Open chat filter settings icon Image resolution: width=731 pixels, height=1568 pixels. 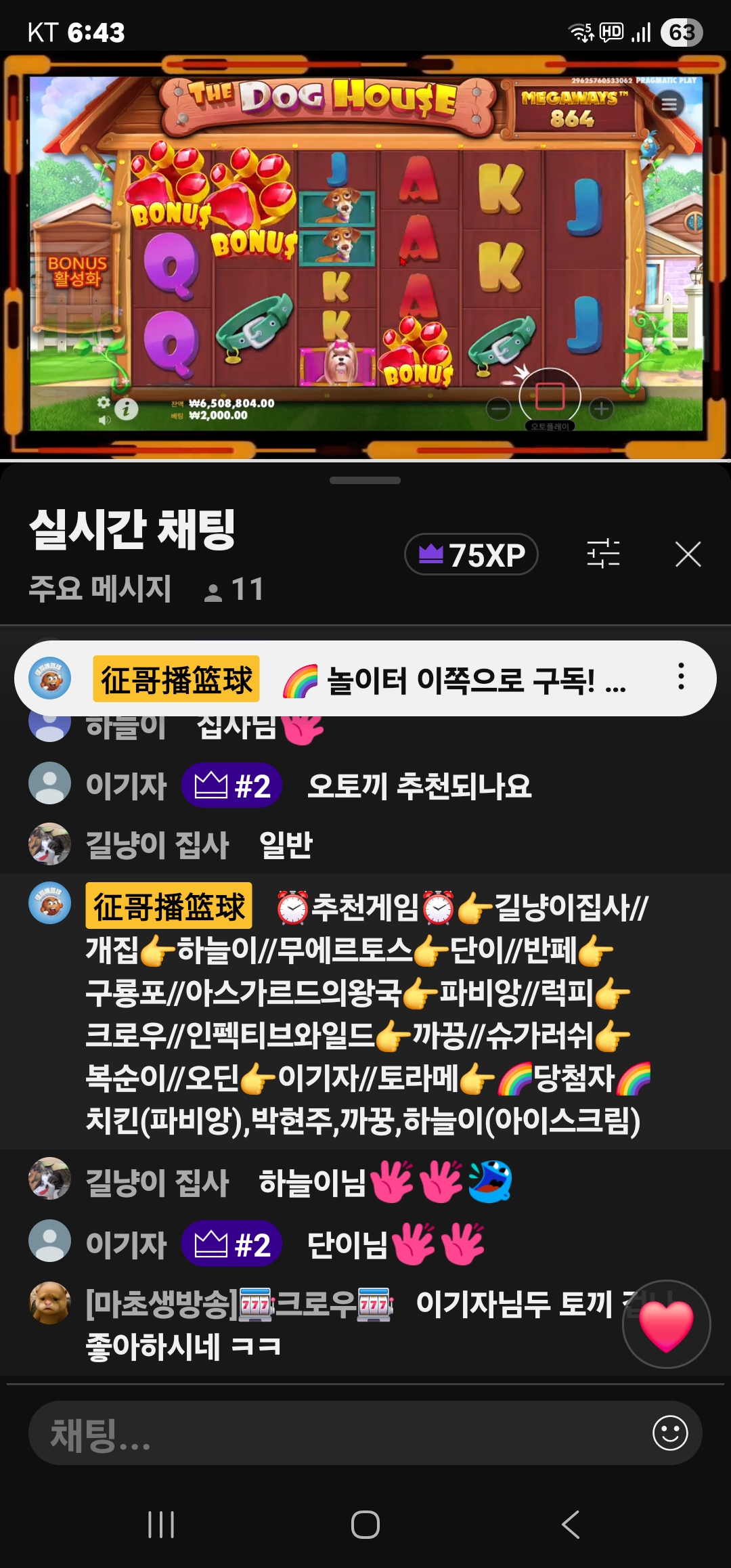coord(603,554)
